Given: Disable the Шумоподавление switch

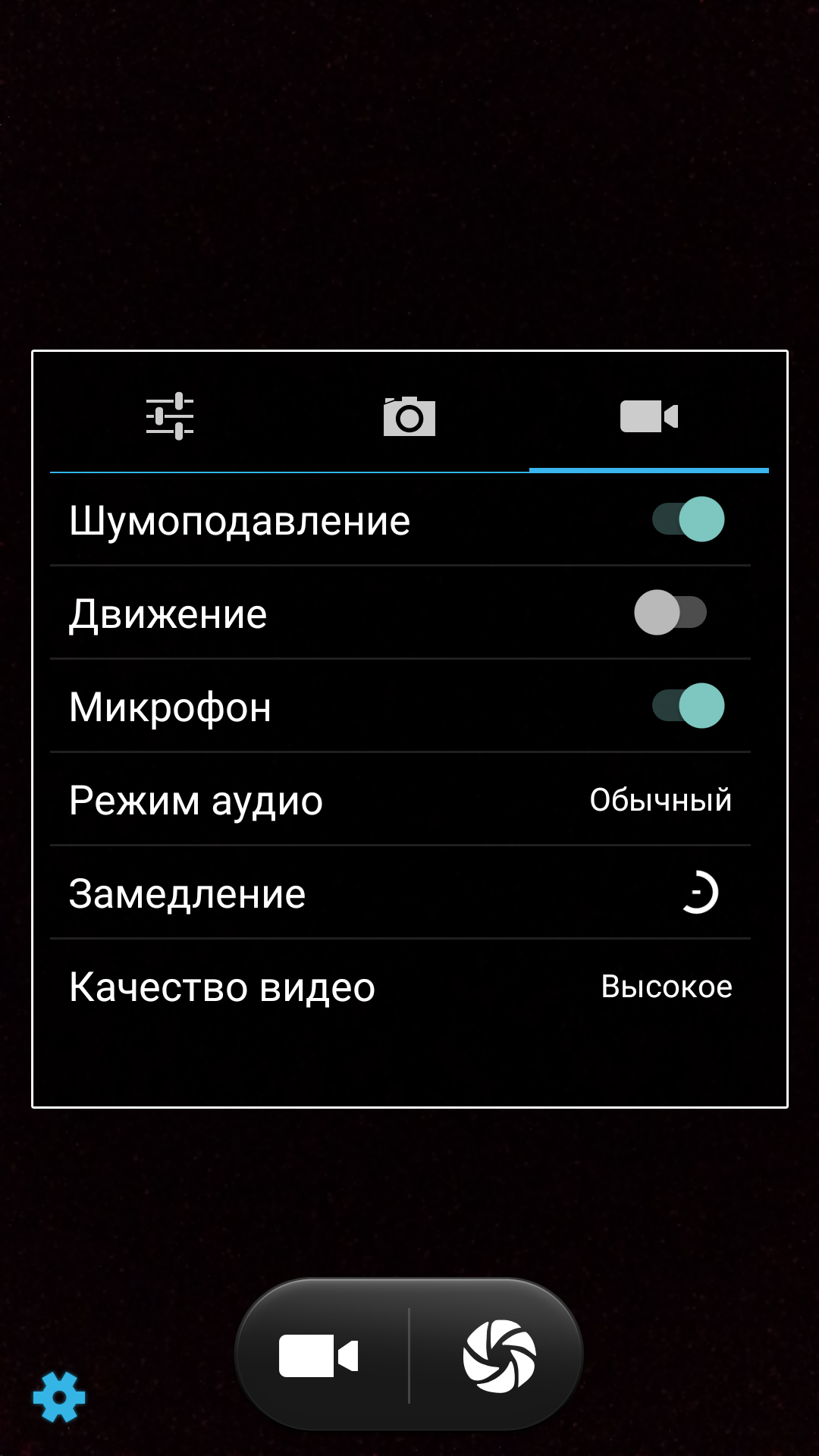Looking at the screenshot, I should pos(689,519).
